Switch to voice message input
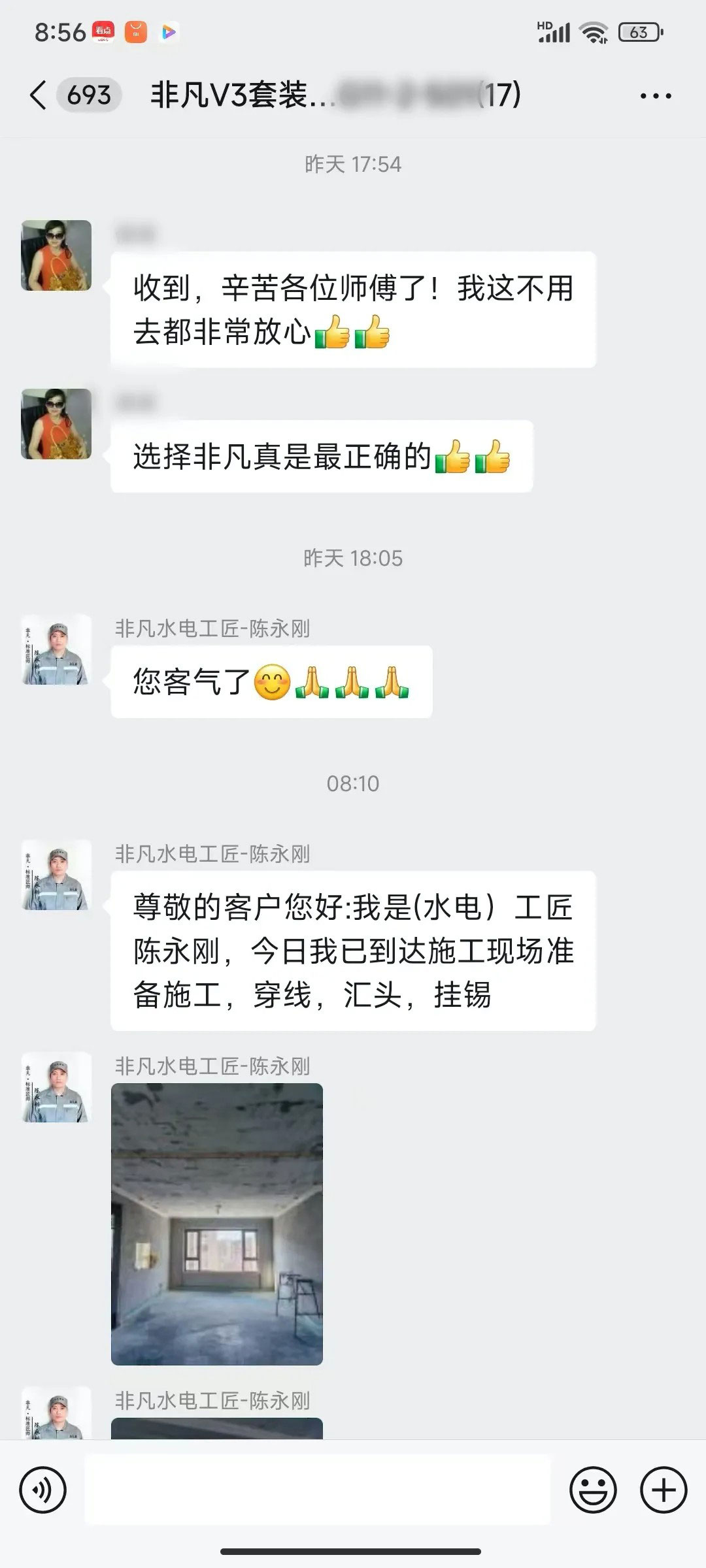The height and width of the screenshot is (1568, 706). pos(43,1490)
